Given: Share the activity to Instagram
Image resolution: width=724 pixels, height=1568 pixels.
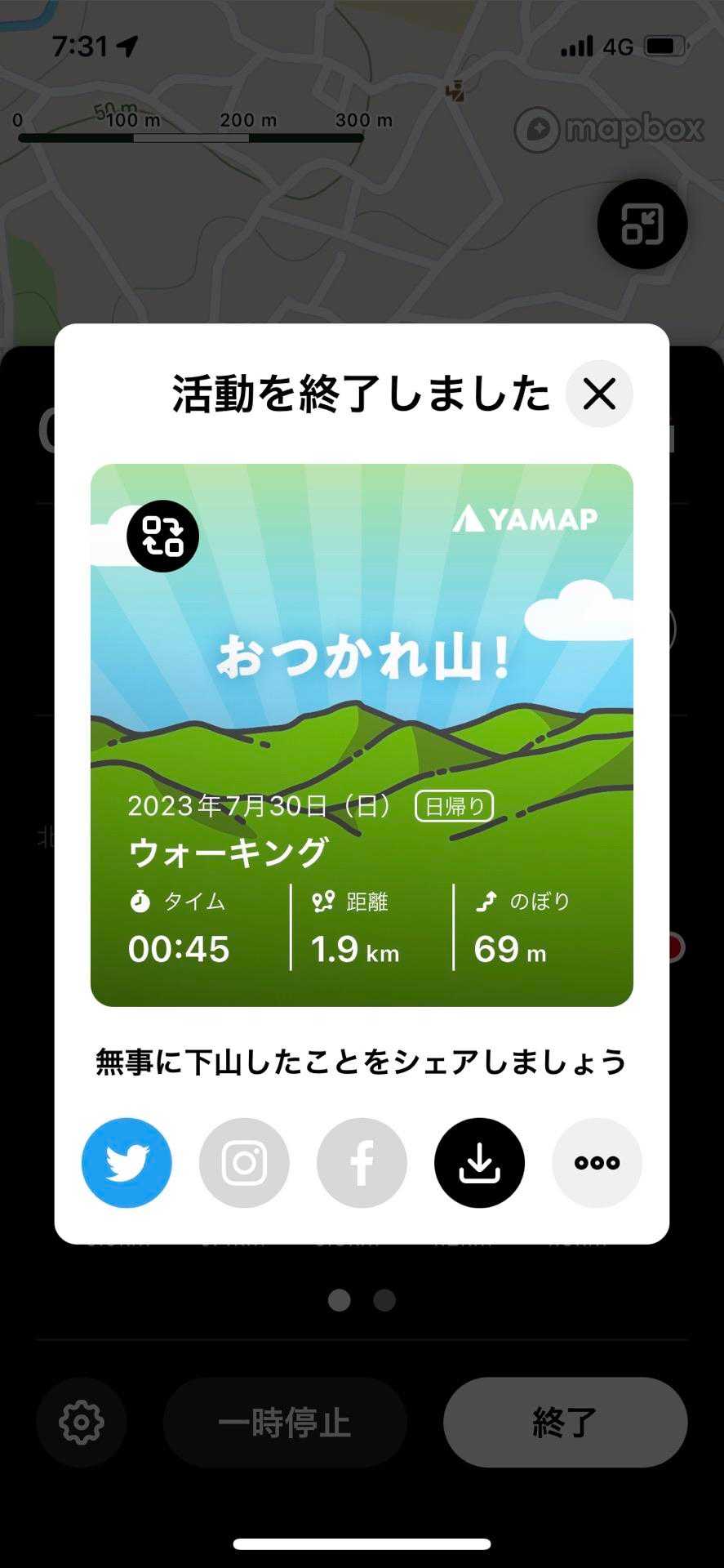Looking at the screenshot, I should [x=244, y=1162].
